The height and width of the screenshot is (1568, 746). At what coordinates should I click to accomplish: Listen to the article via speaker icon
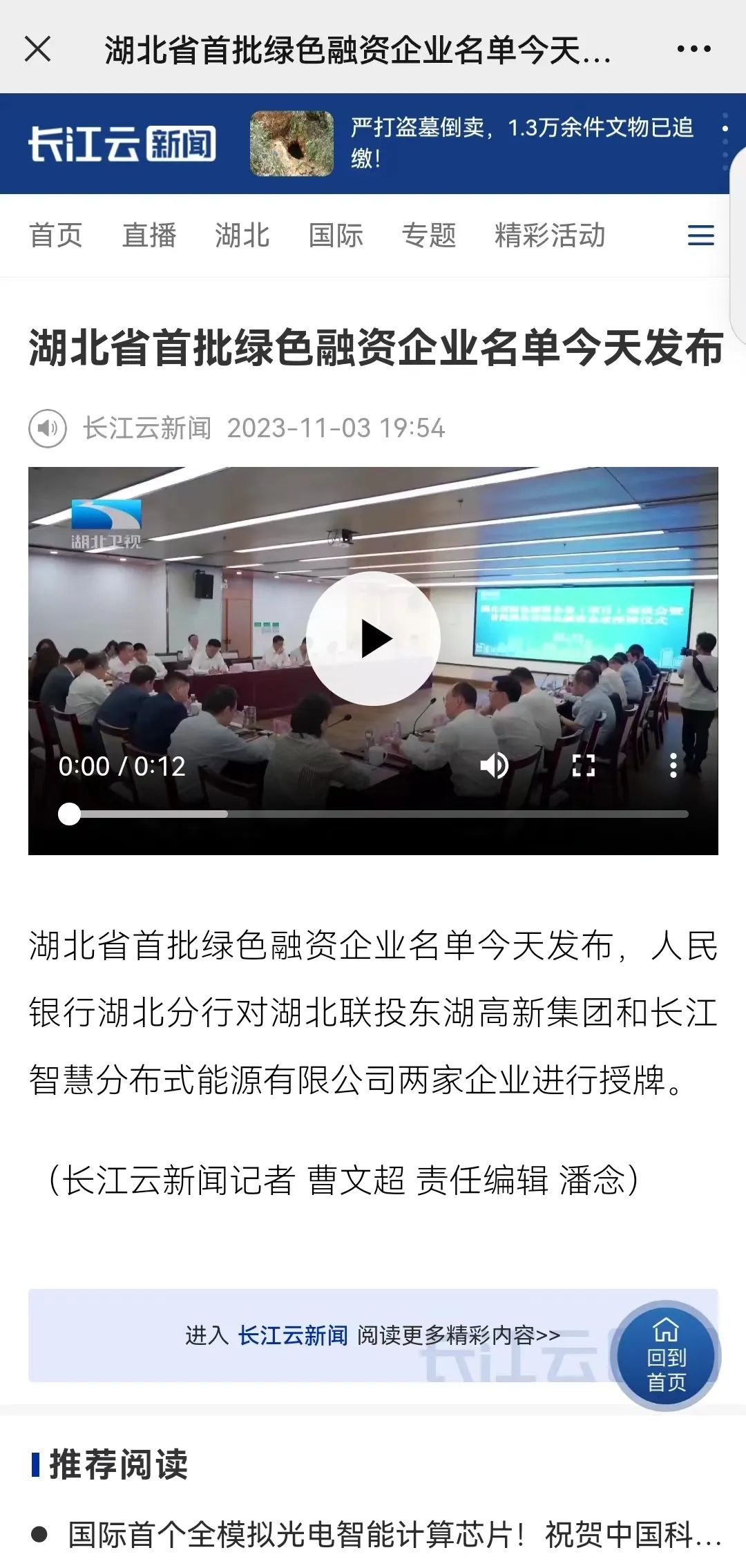coord(47,428)
